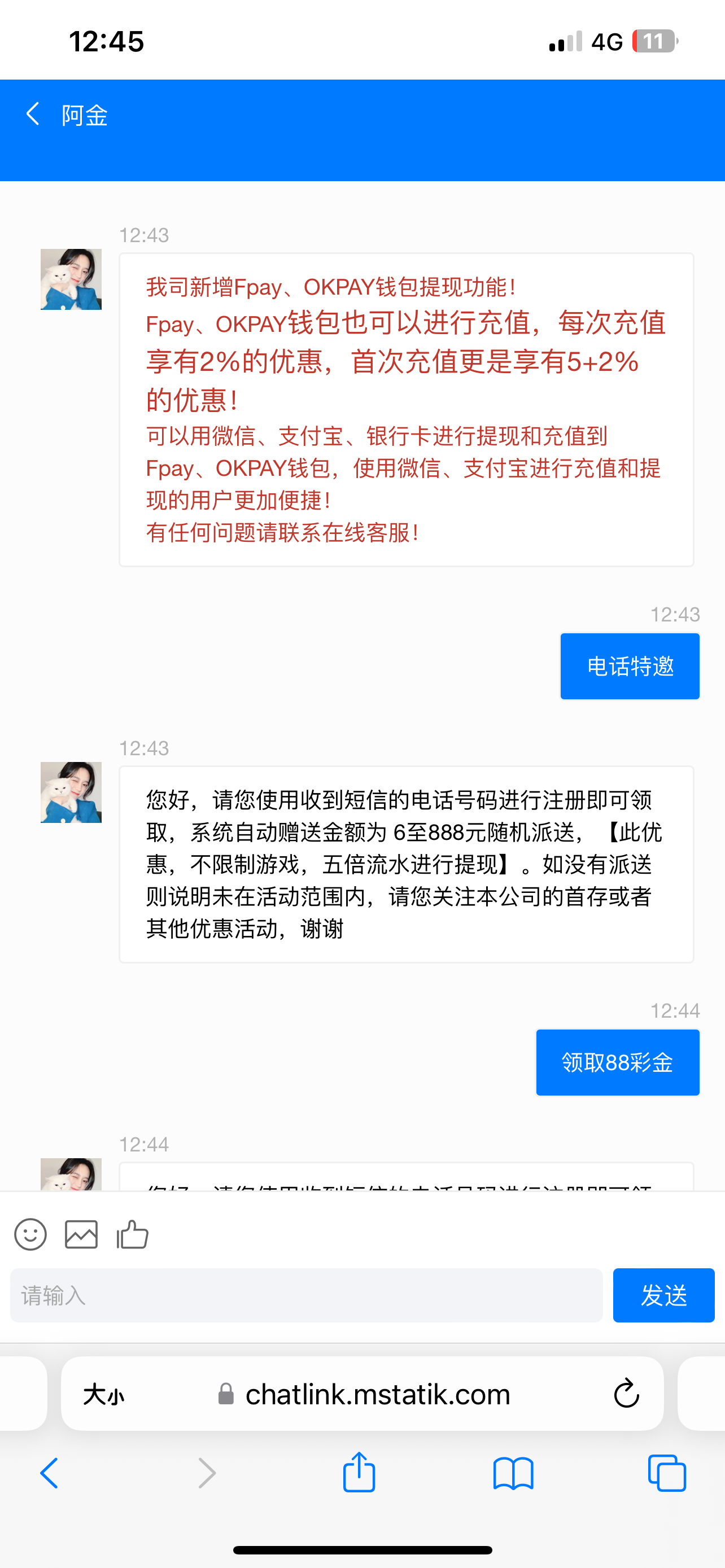This screenshot has height=1568, width=725.
Task: Open Safari bookmarks
Action: pyautogui.click(x=513, y=1474)
